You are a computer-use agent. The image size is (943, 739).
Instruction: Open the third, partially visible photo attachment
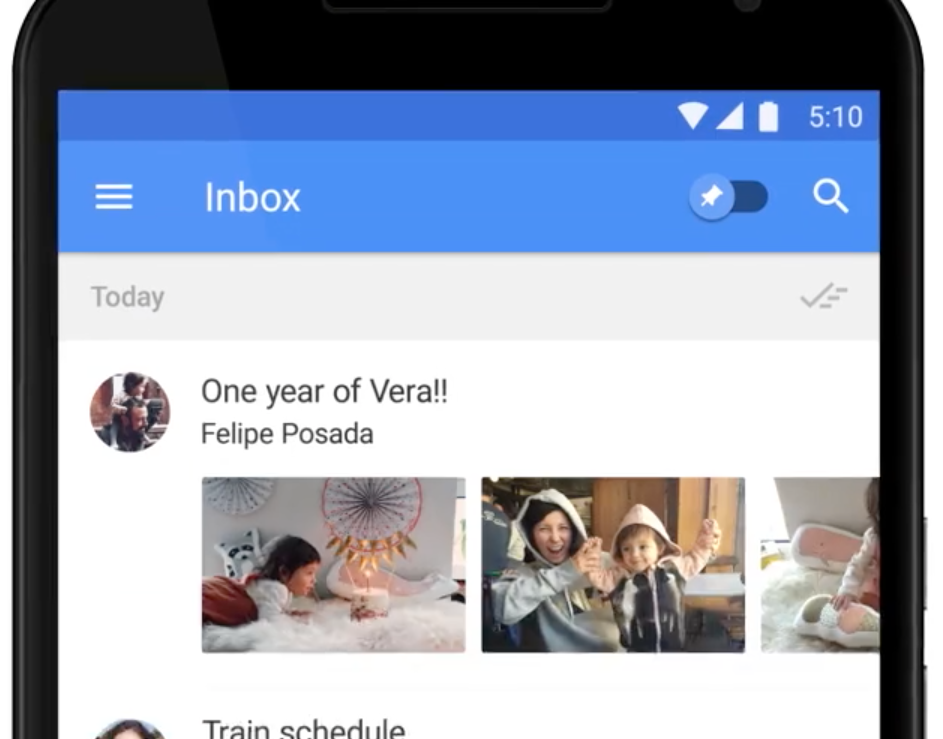click(819, 565)
